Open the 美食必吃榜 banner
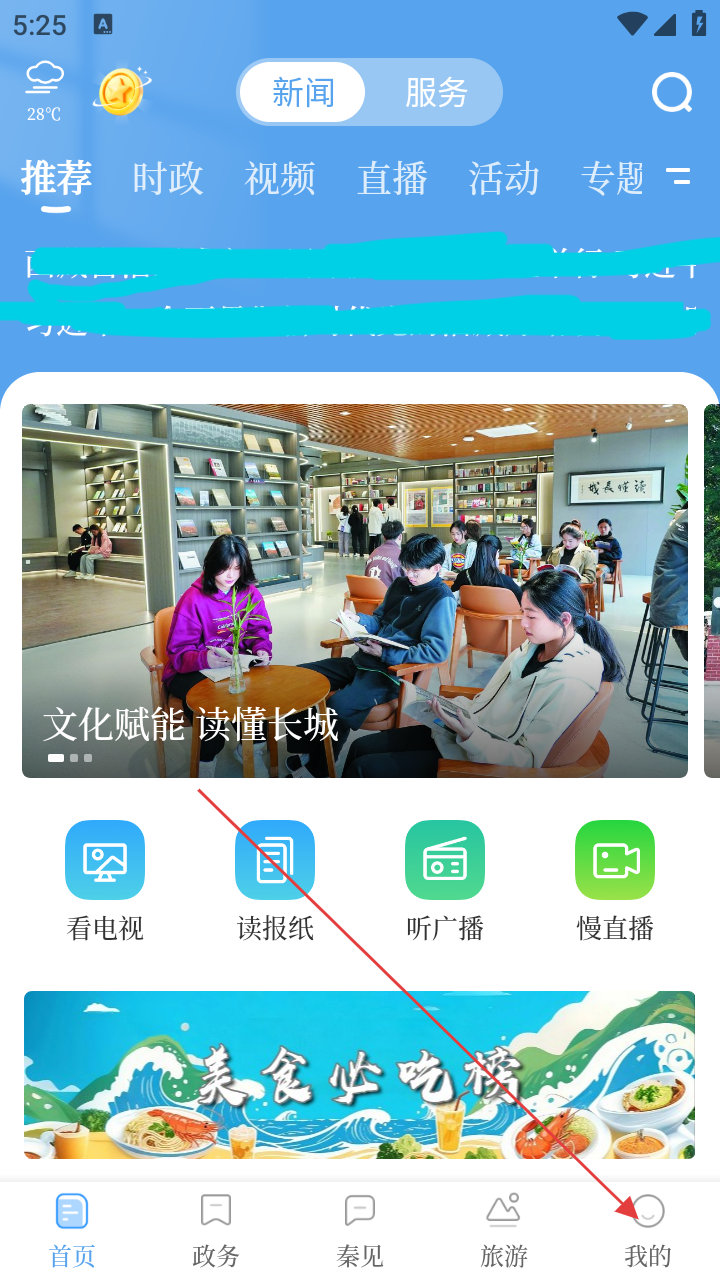The width and height of the screenshot is (720, 1280). pyautogui.click(x=359, y=1075)
